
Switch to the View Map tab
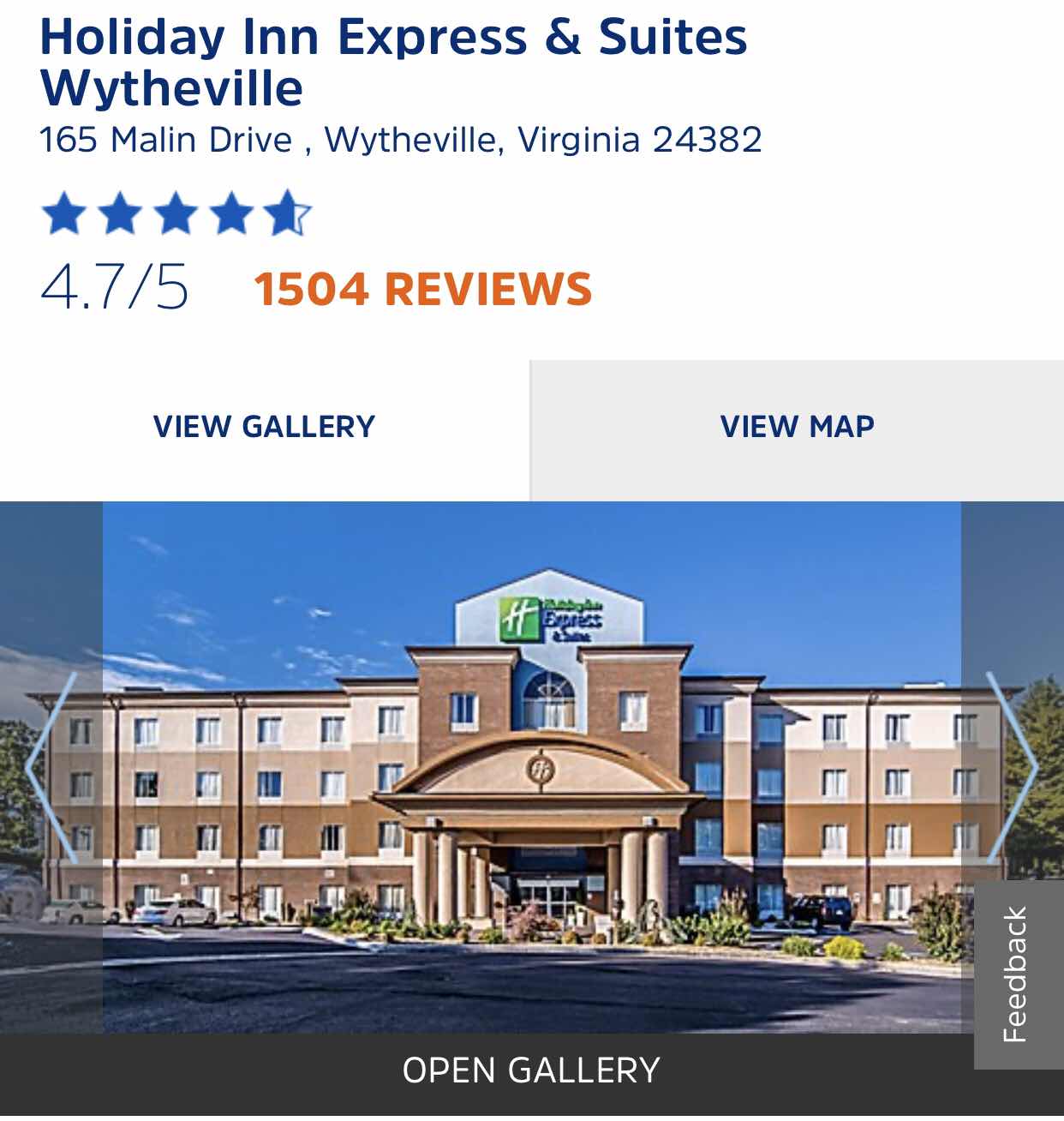coord(797,427)
